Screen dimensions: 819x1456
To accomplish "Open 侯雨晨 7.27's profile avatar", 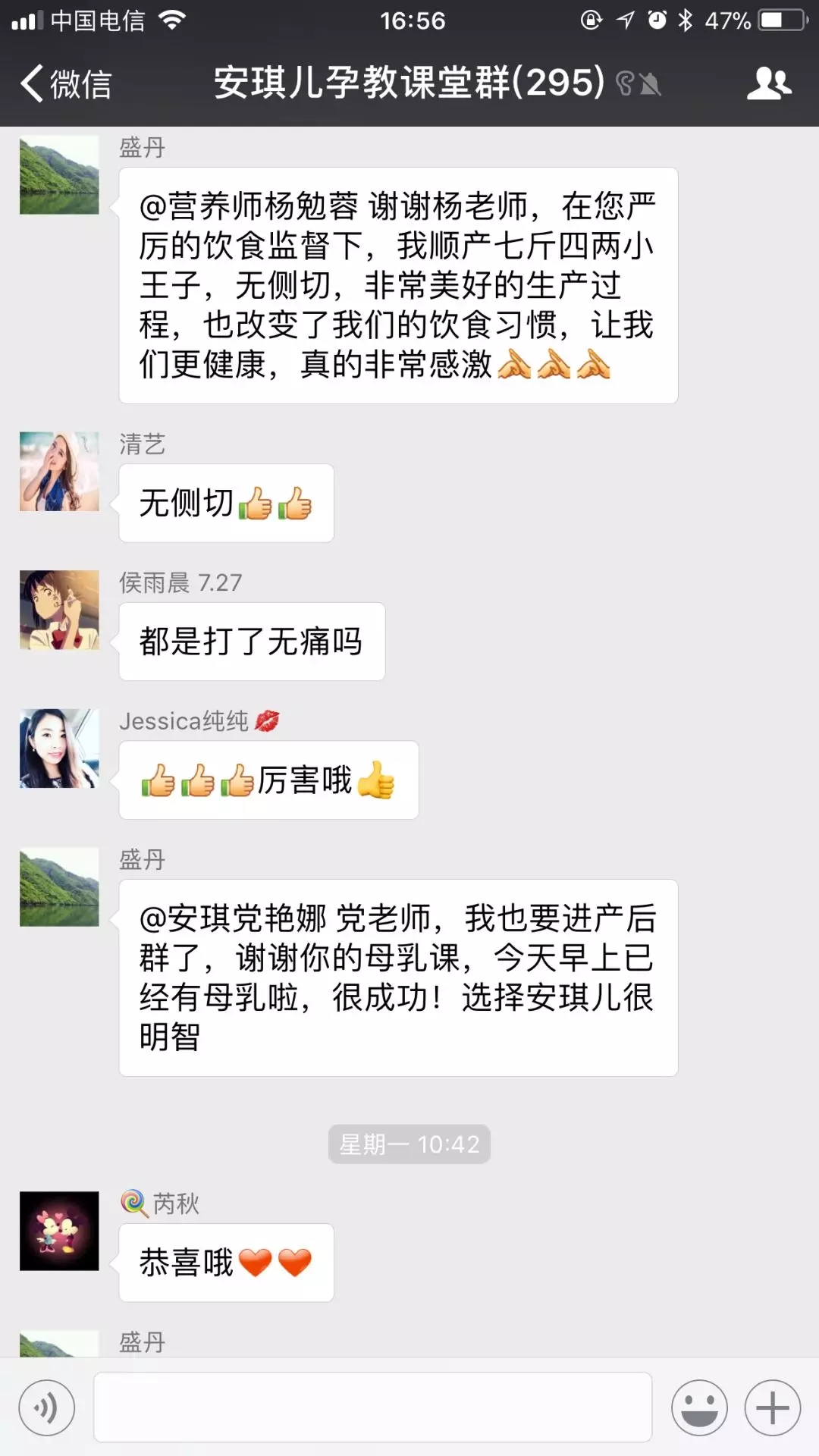I will pyautogui.click(x=59, y=610).
